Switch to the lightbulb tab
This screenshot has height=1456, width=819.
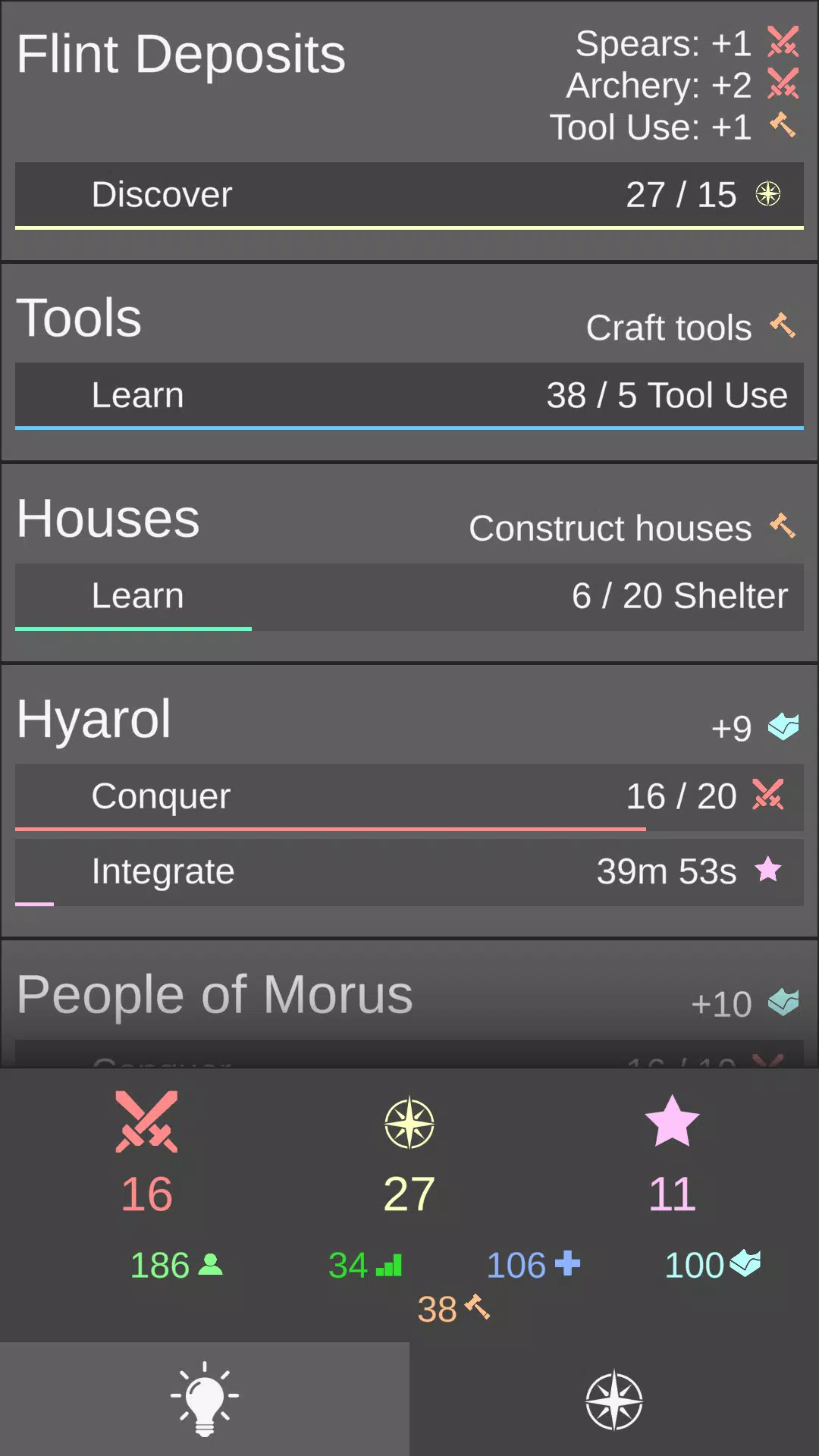205,1399
